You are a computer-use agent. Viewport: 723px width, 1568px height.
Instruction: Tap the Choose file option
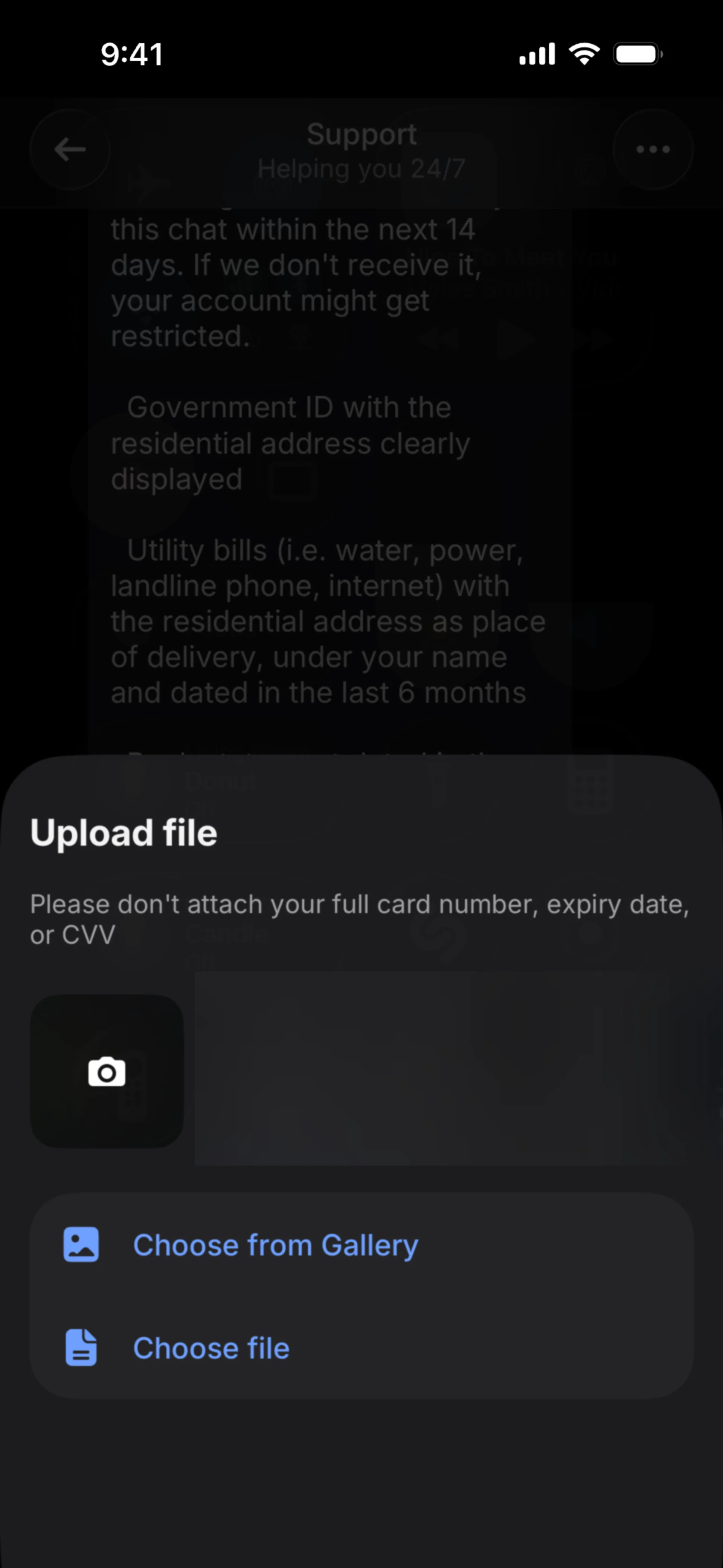(361, 1348)
